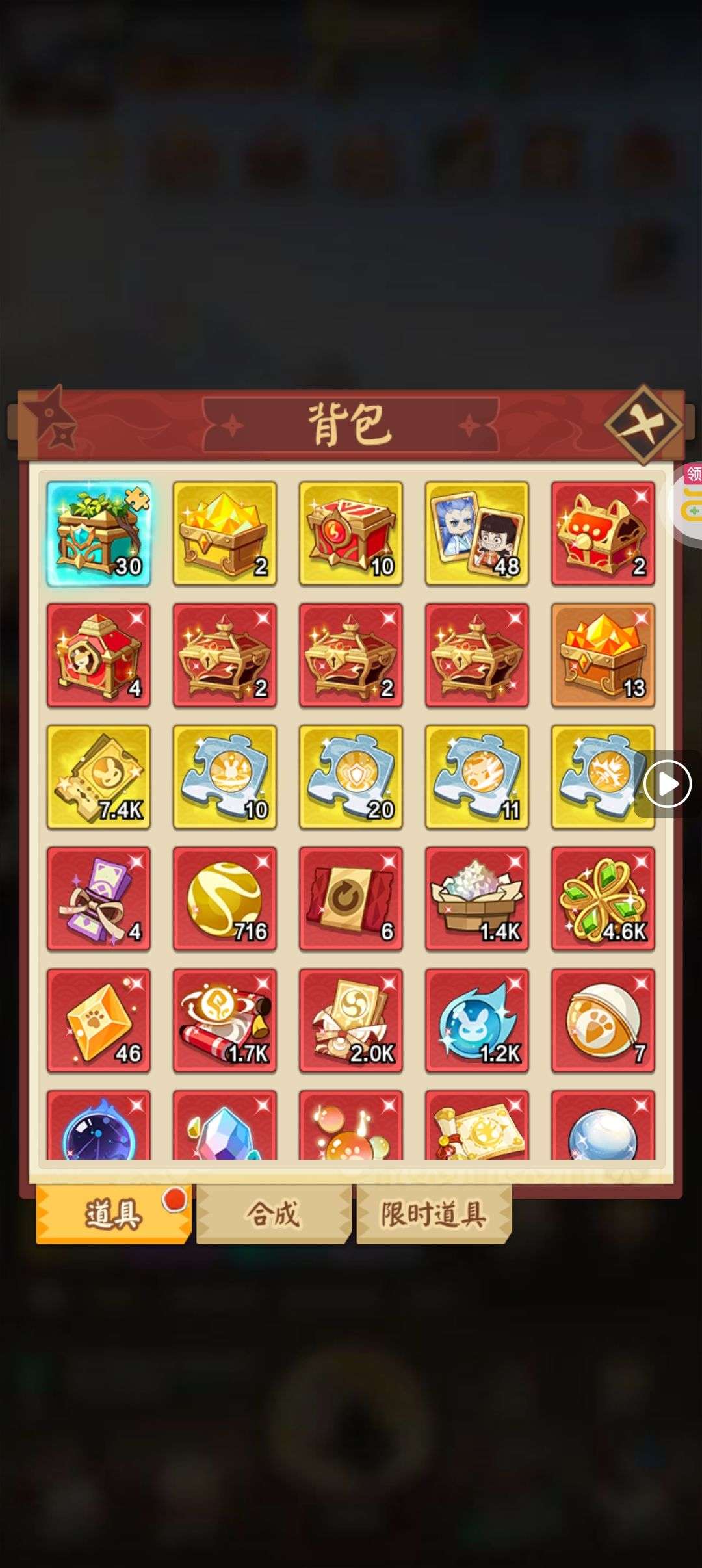Select the refresh scroll item with 6
Image resolution: width=702 pixels, height=1568 pixels.
click(351, 898)
